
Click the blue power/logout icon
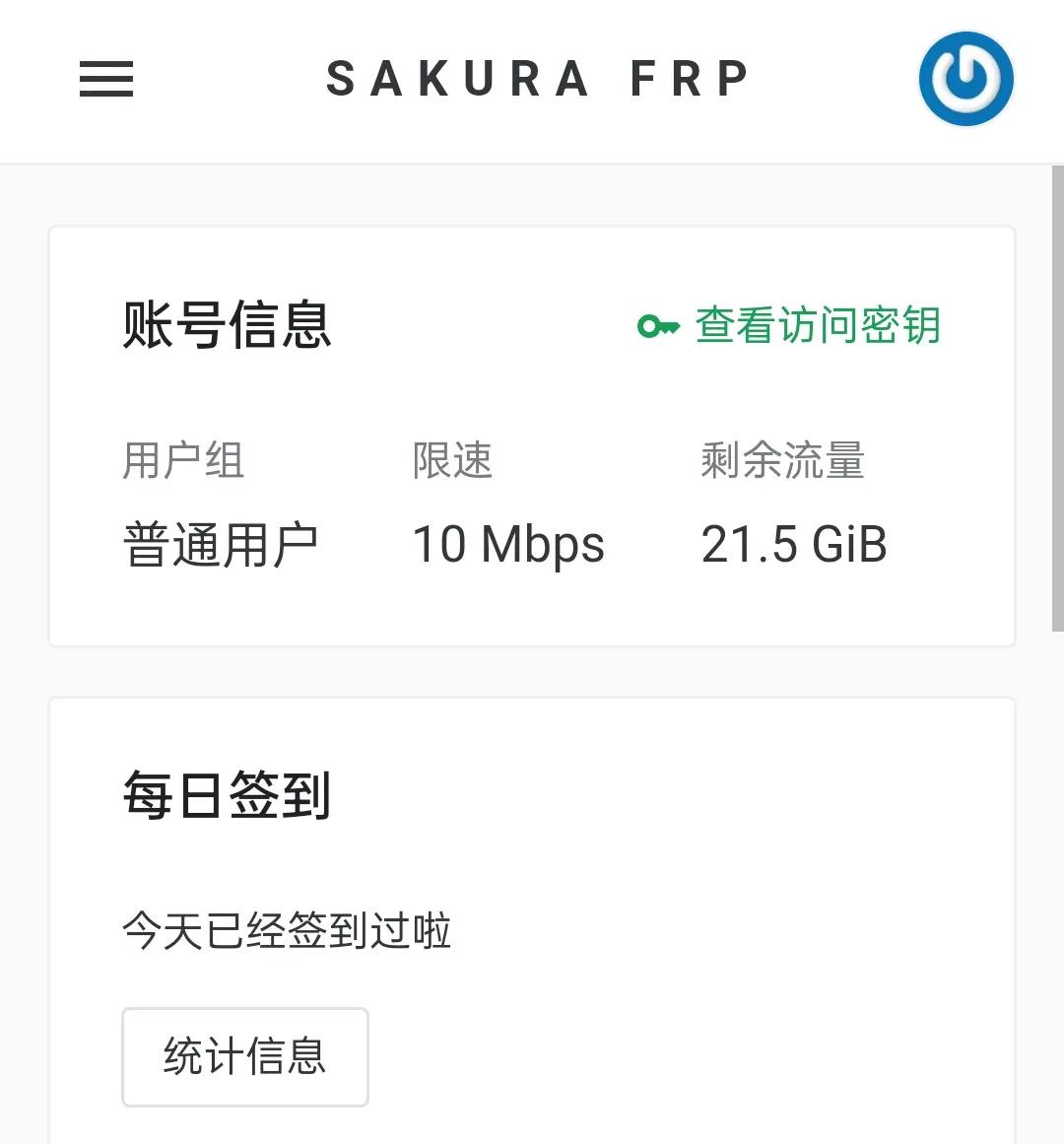964,78
